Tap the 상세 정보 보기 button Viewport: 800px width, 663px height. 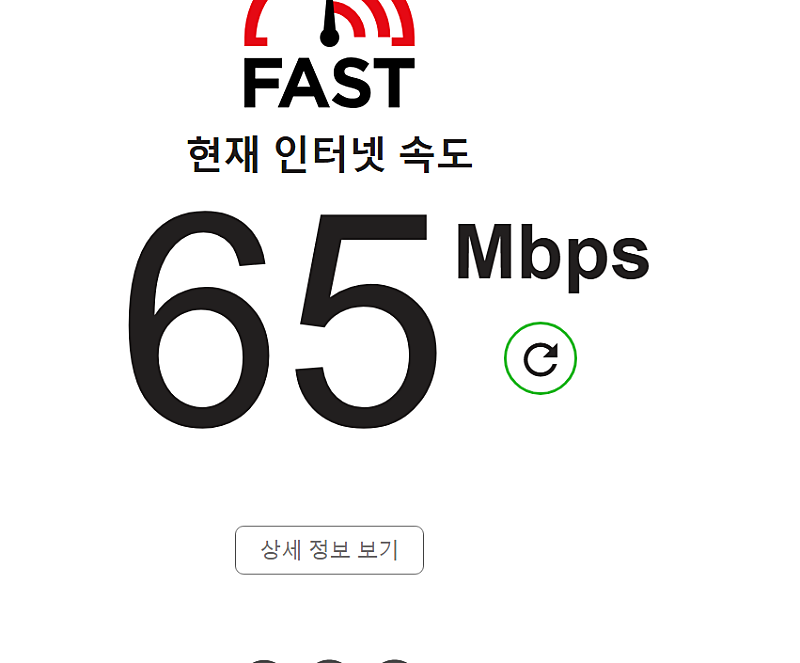pos(329,550)
